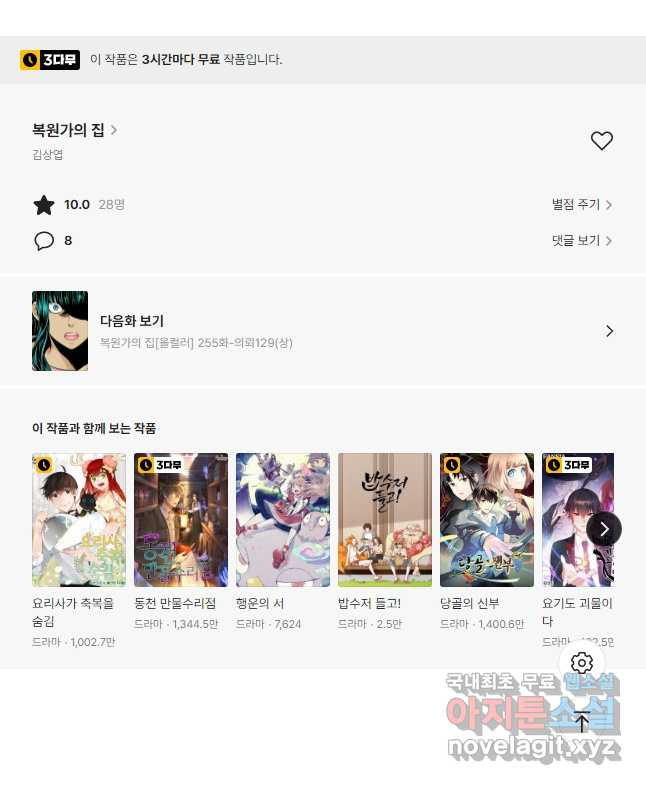
Task: Open 요기도 괴물이다 webtoon
Action: point(577,520)
